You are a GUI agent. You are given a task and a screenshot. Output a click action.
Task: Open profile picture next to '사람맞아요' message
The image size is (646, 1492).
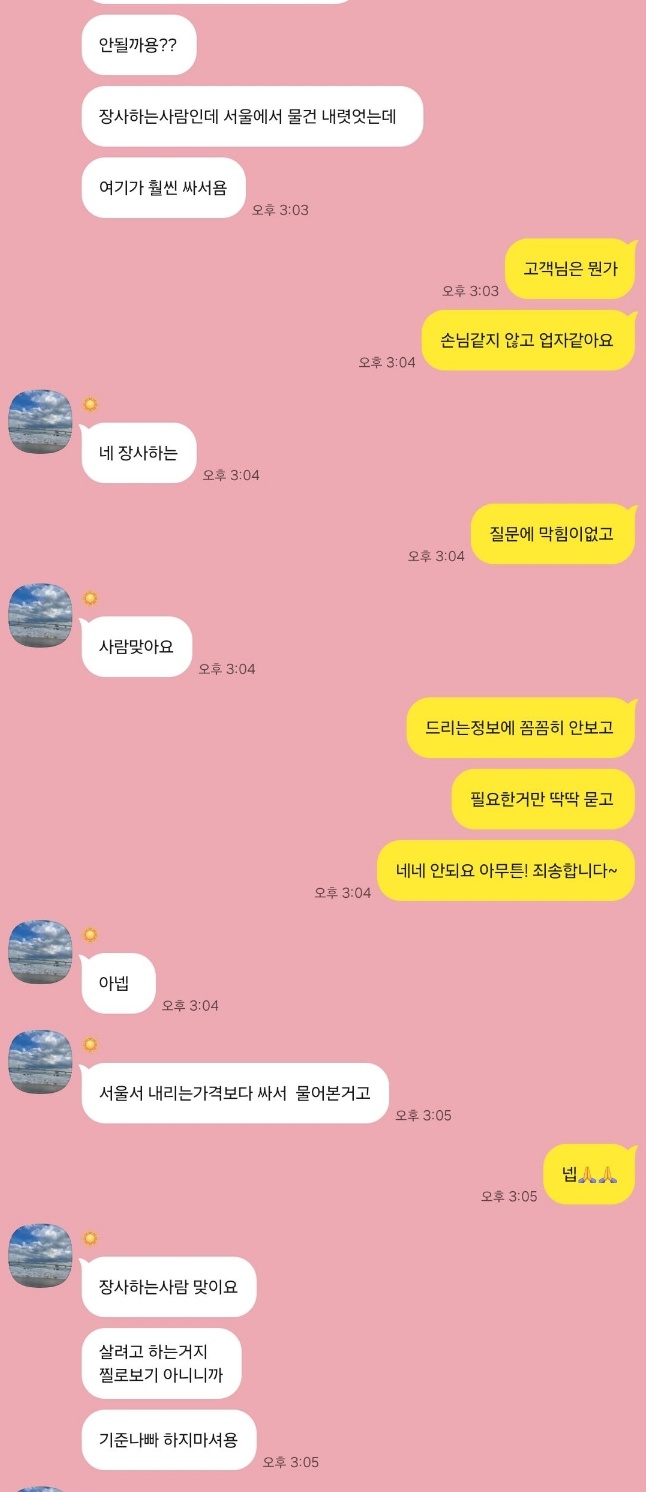tap(41, 615)
